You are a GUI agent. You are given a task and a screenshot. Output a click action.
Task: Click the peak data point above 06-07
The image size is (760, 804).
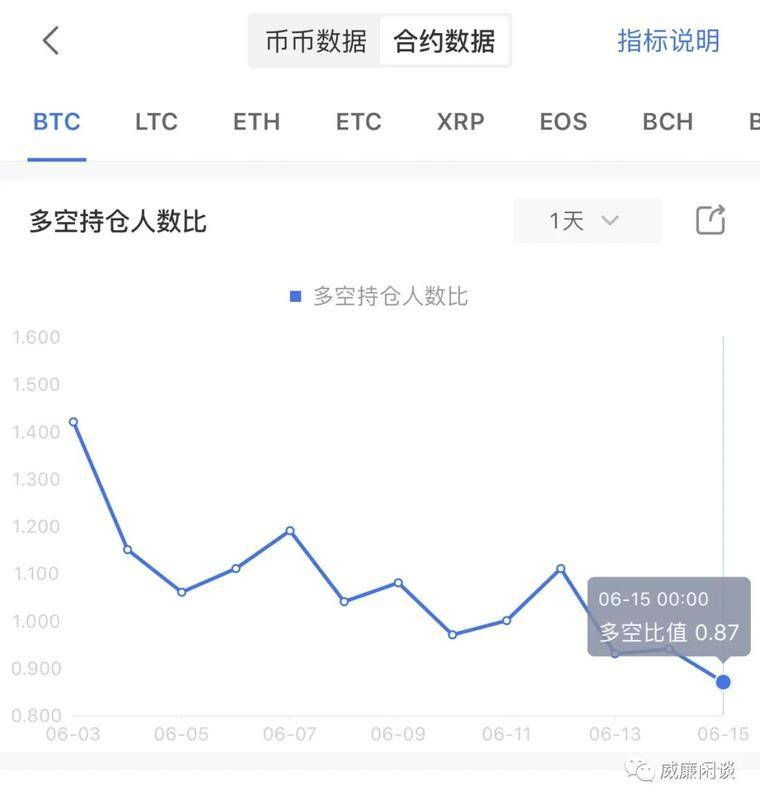coord(289,530)
